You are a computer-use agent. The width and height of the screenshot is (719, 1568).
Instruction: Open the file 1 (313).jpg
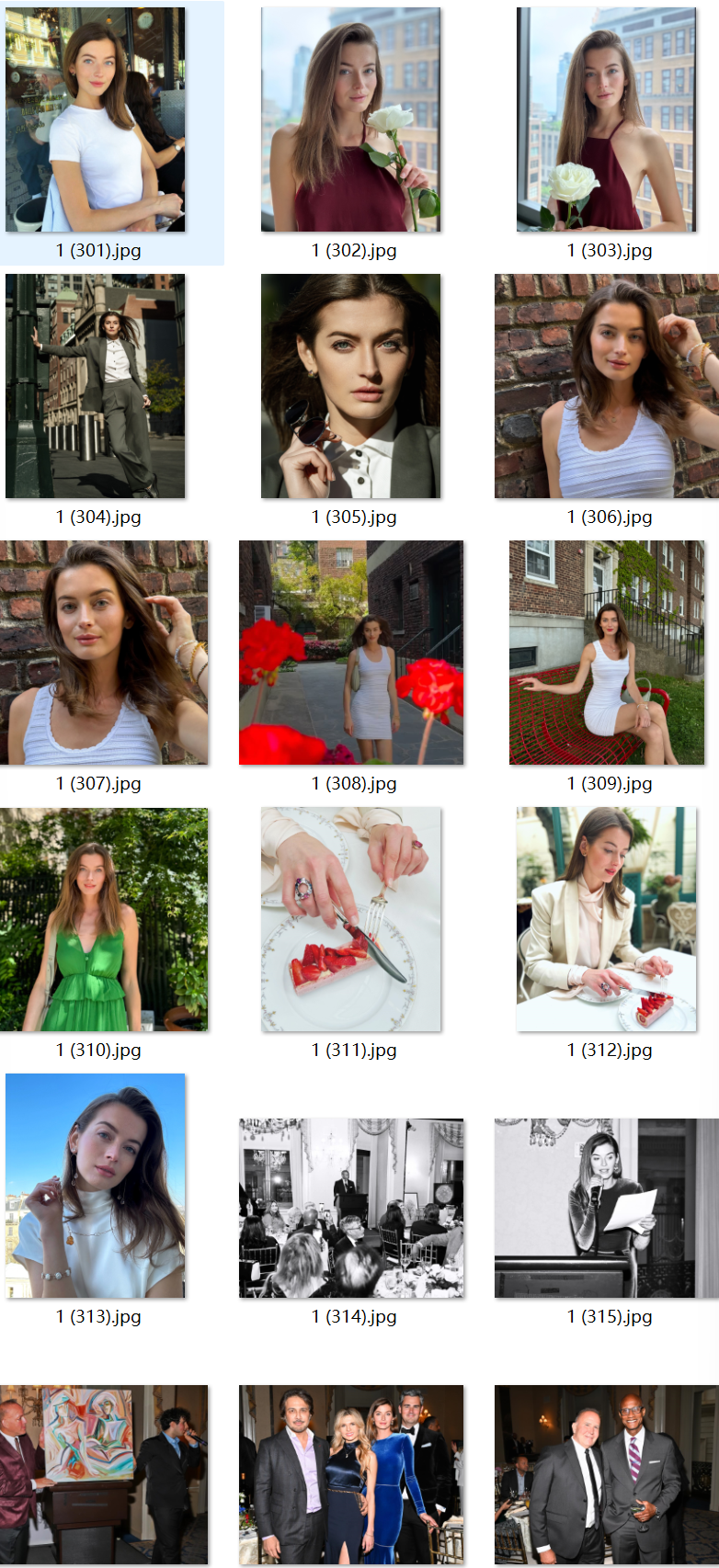pyautogui.click(x=95, y=1186)
